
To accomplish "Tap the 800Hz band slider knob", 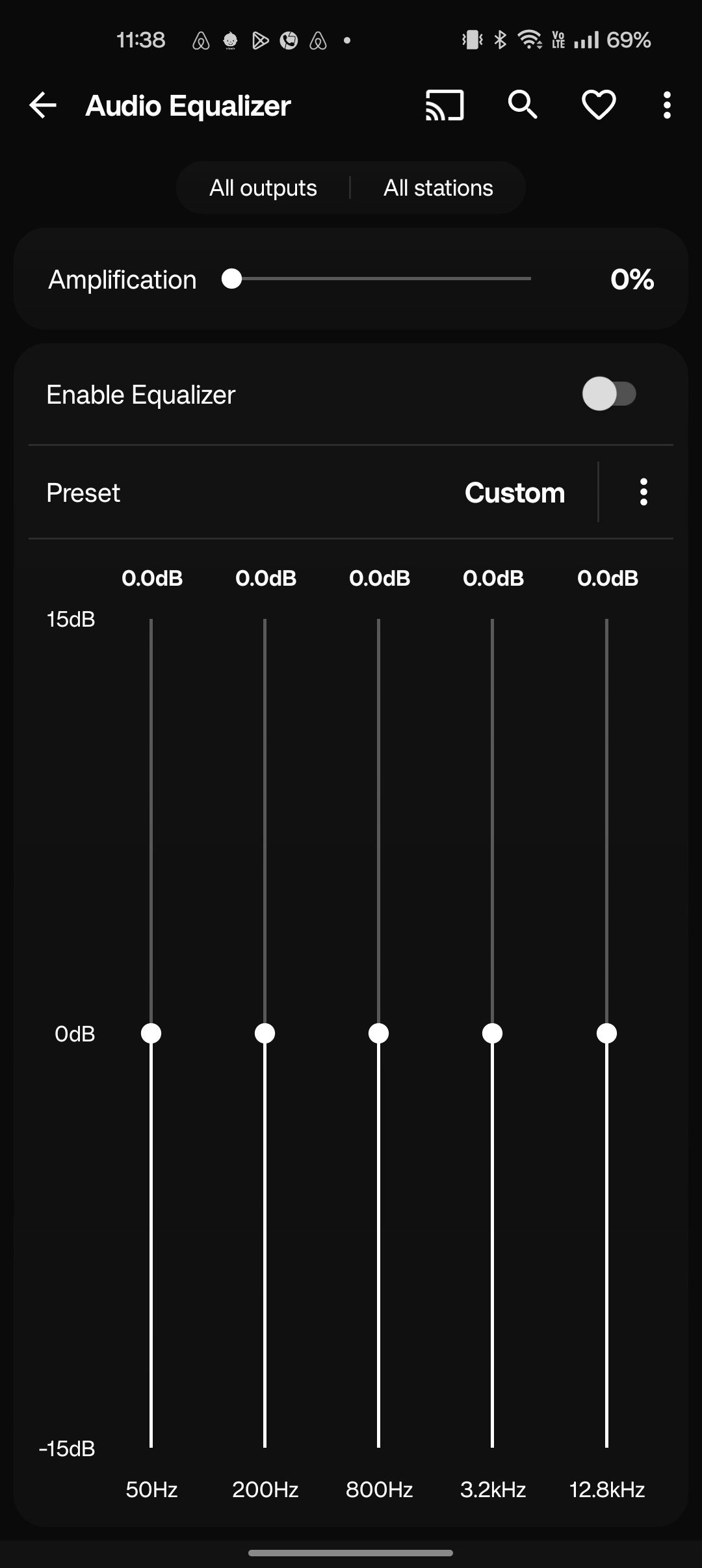I will pos(378,1033).
